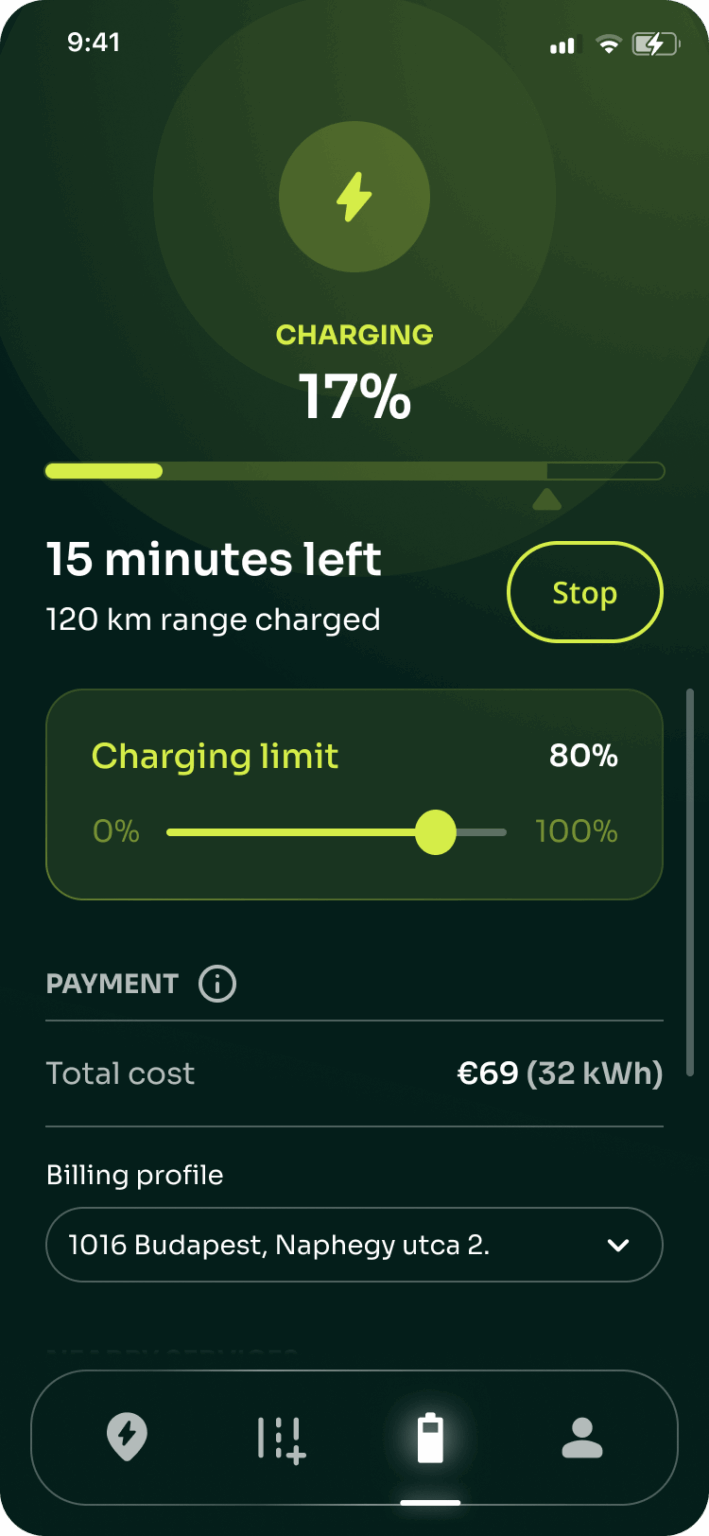The image size is (709, 1536).
Task: Go to the profile tab
Action: [x=582, y=1438]
